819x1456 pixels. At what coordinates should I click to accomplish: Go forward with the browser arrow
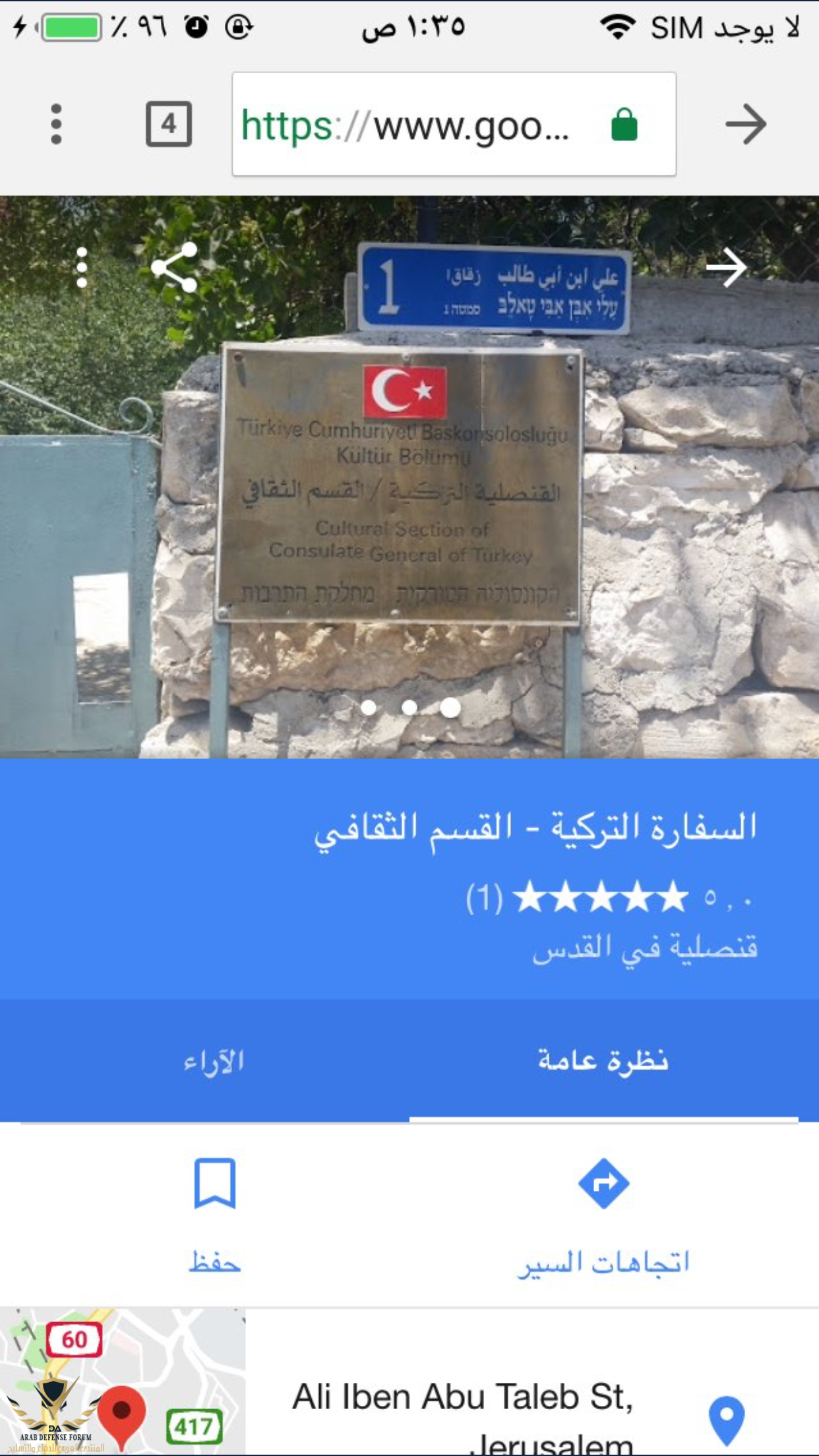pyautogui.click(x=745, y=124)
